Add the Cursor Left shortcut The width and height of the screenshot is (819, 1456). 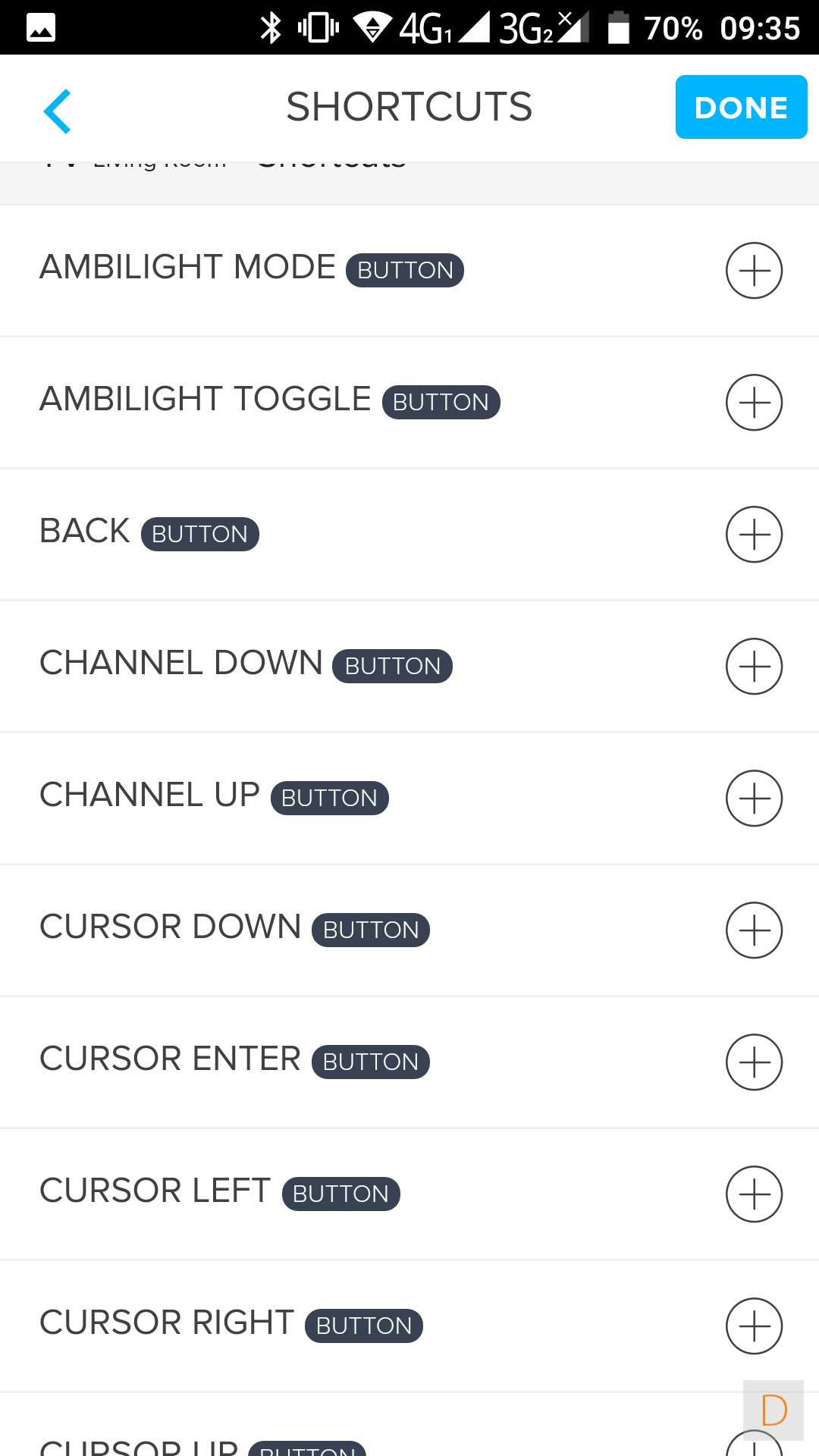point(754,1194)
